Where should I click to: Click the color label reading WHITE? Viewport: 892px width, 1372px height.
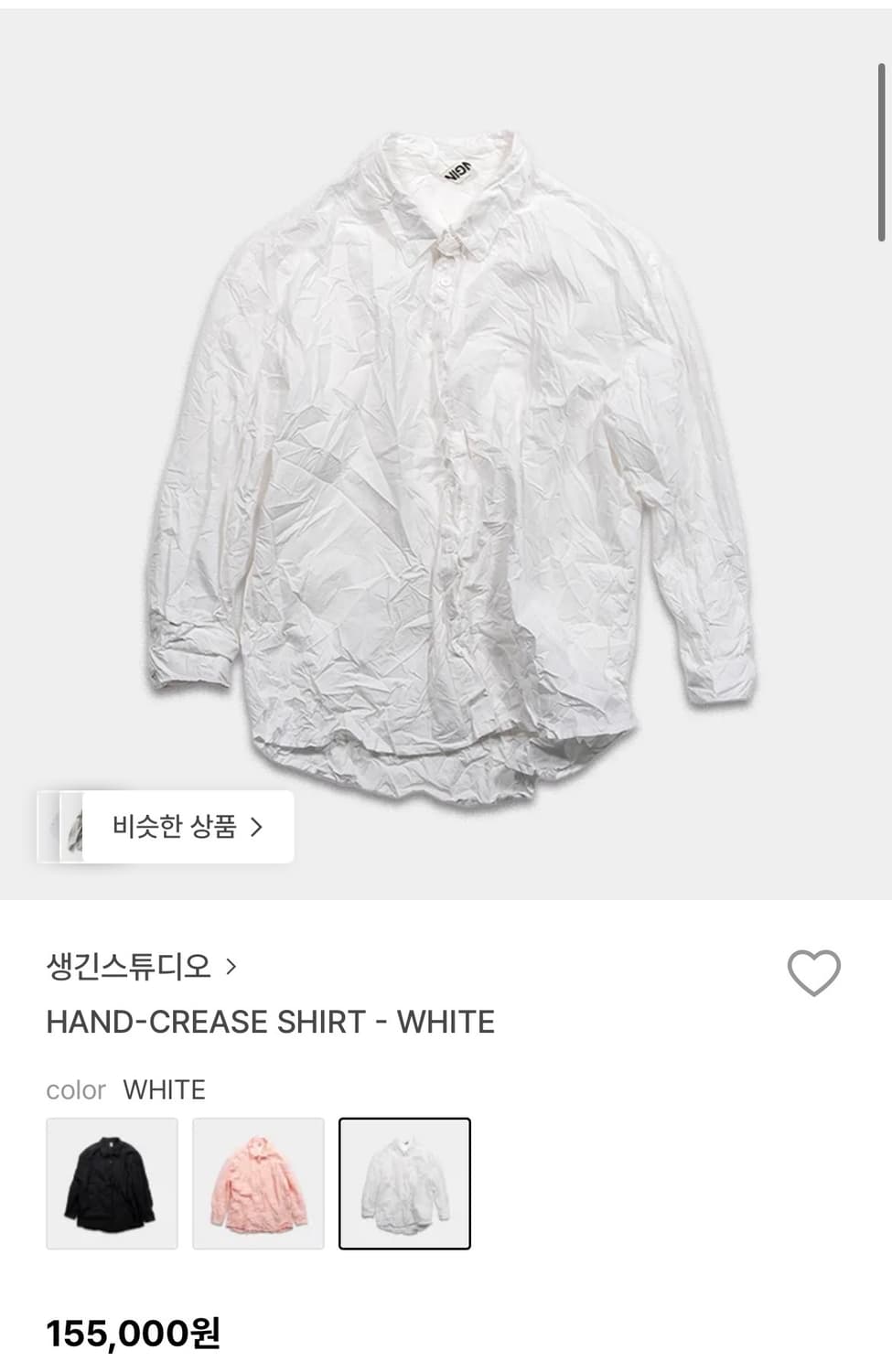pyautogui.click(x=165, y=1089)
